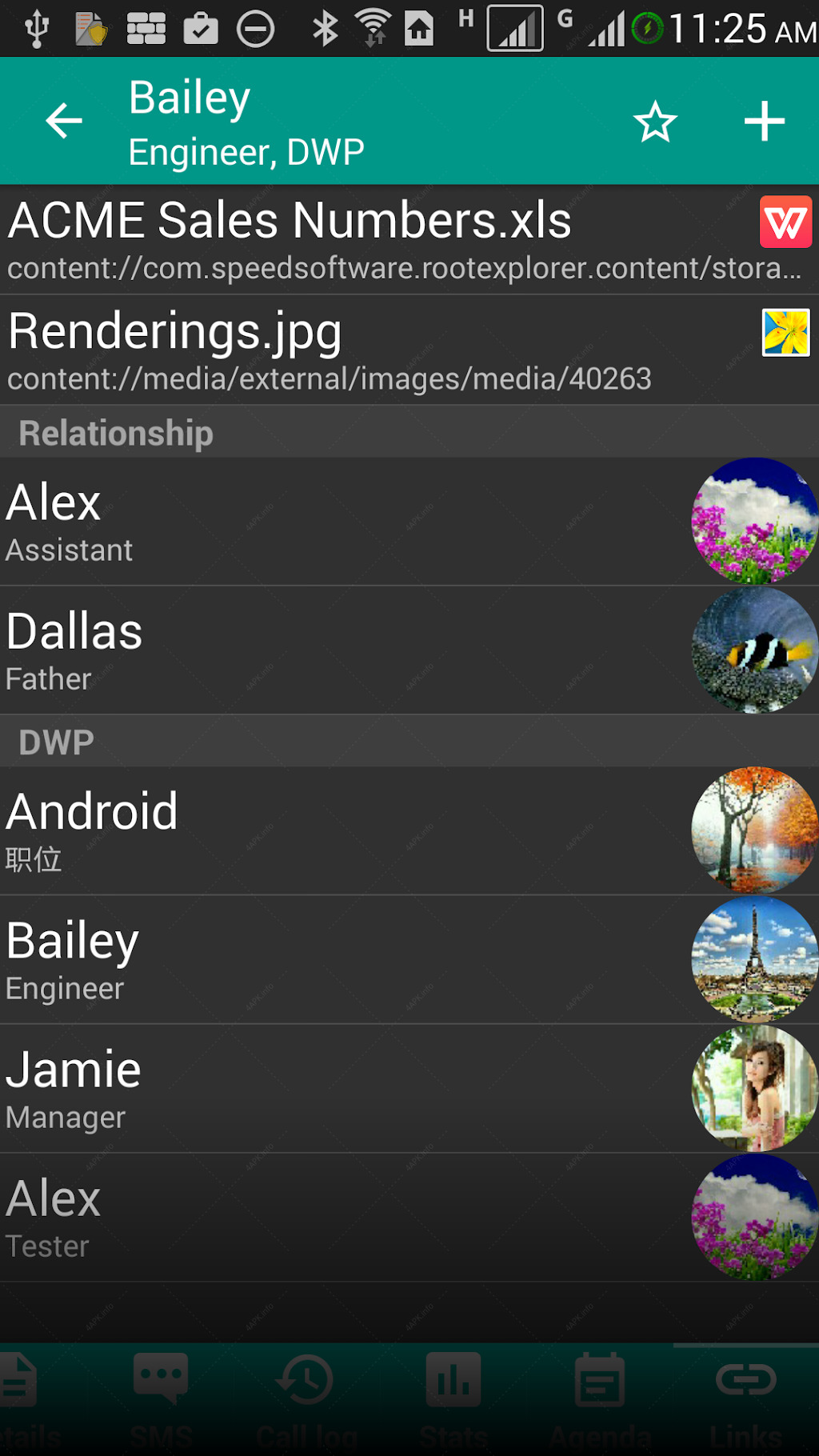Switch to the Stats tab
Image resolution: width=819 pixels, height=1456 pixels.
pos(453,1400)
